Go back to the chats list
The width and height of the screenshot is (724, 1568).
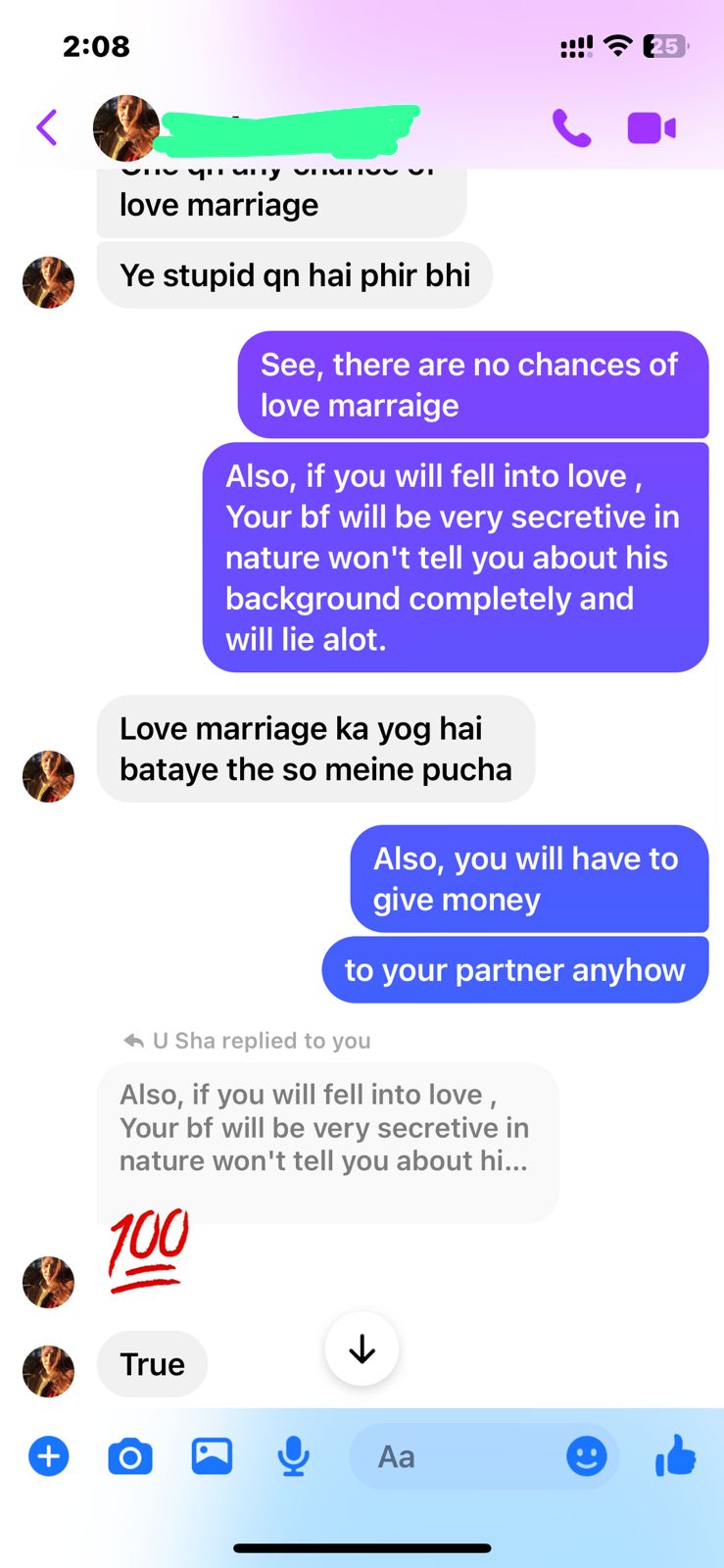pos(47,128)
